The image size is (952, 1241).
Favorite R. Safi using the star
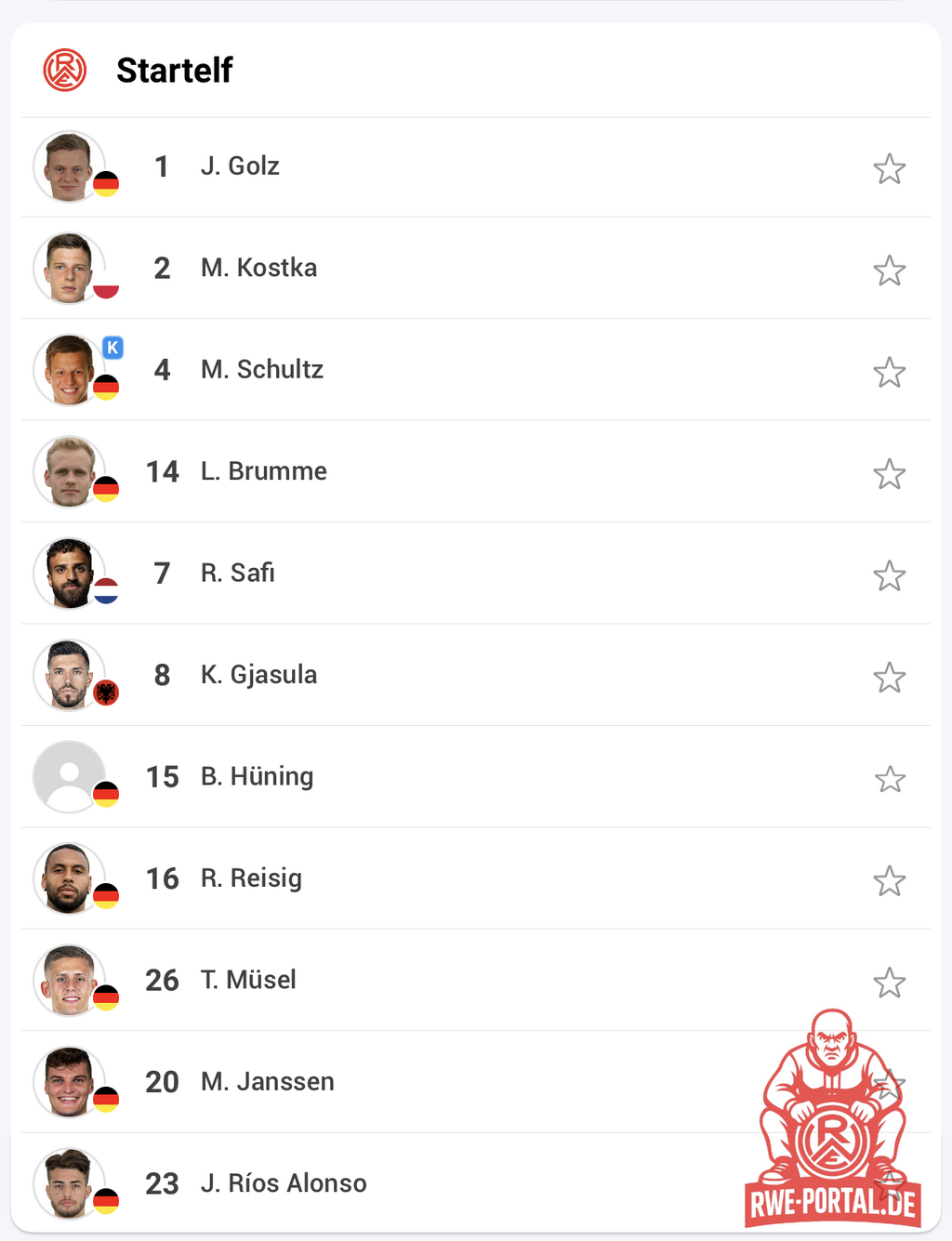point(889,576)
